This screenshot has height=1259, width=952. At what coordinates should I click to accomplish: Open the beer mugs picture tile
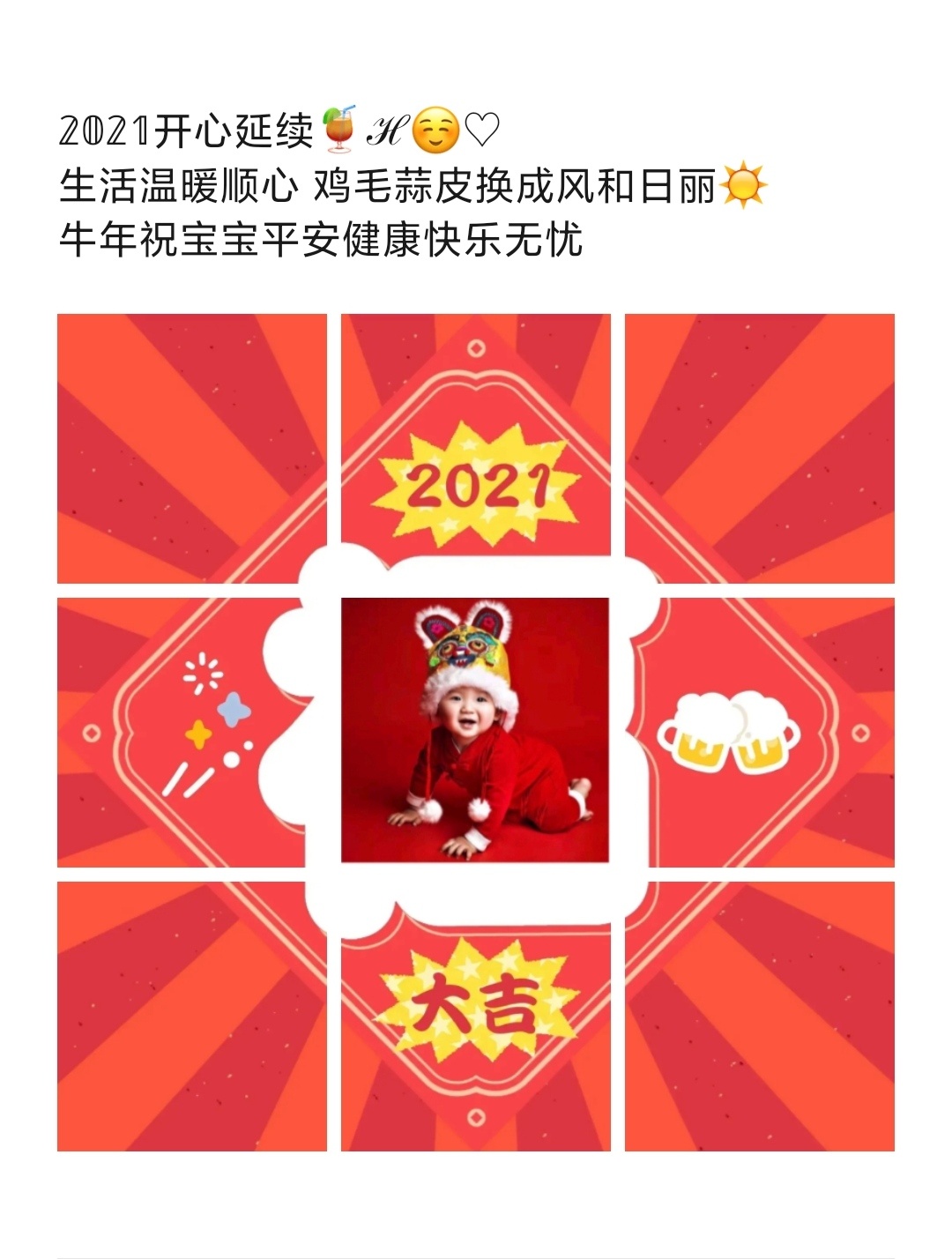(759, 733)
